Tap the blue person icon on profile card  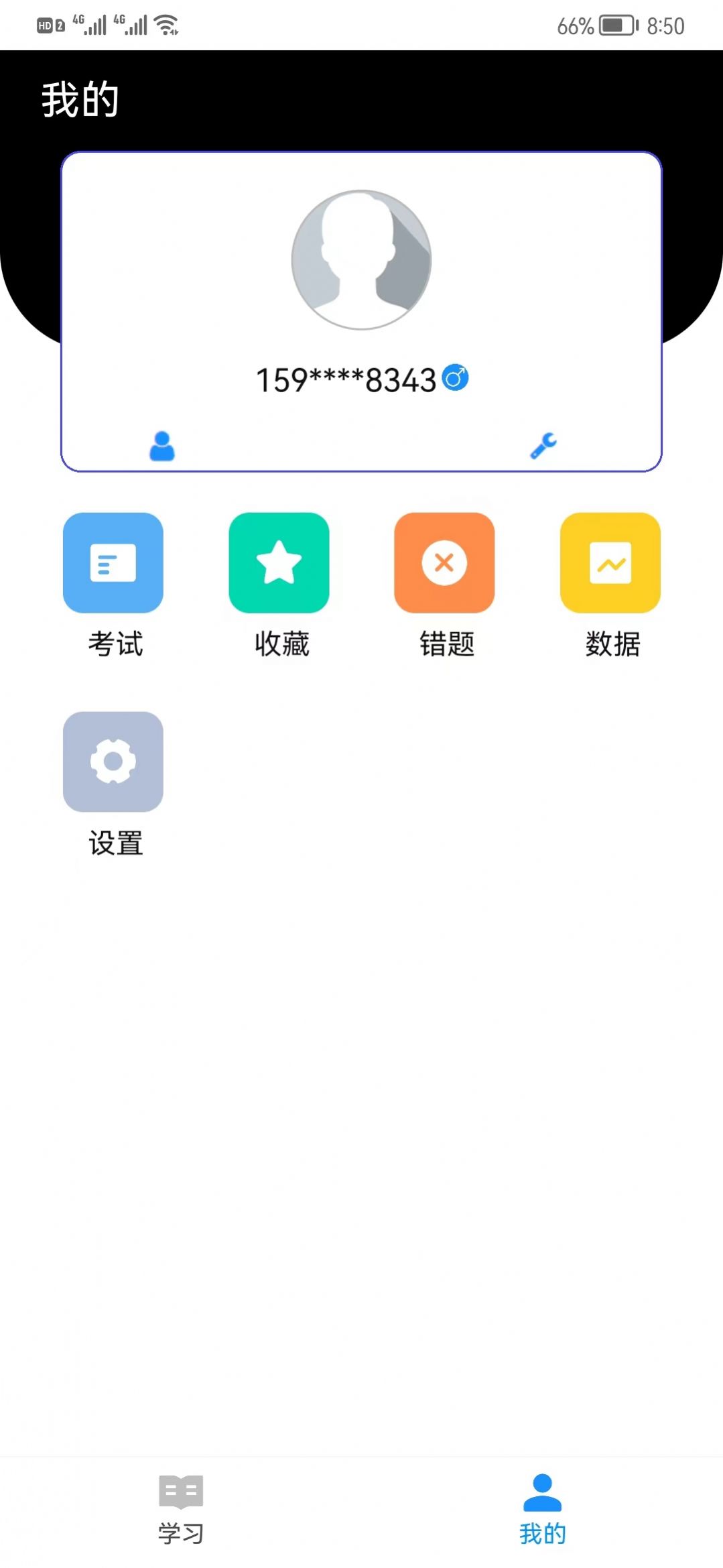pos(161,444)
